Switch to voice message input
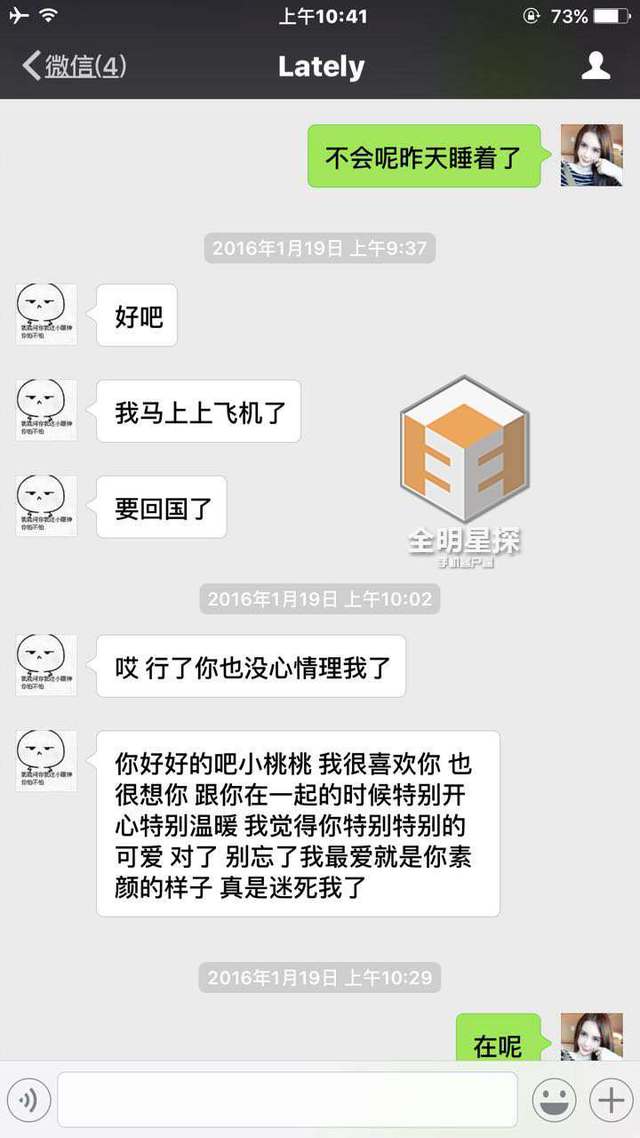 coord(29,1100)
